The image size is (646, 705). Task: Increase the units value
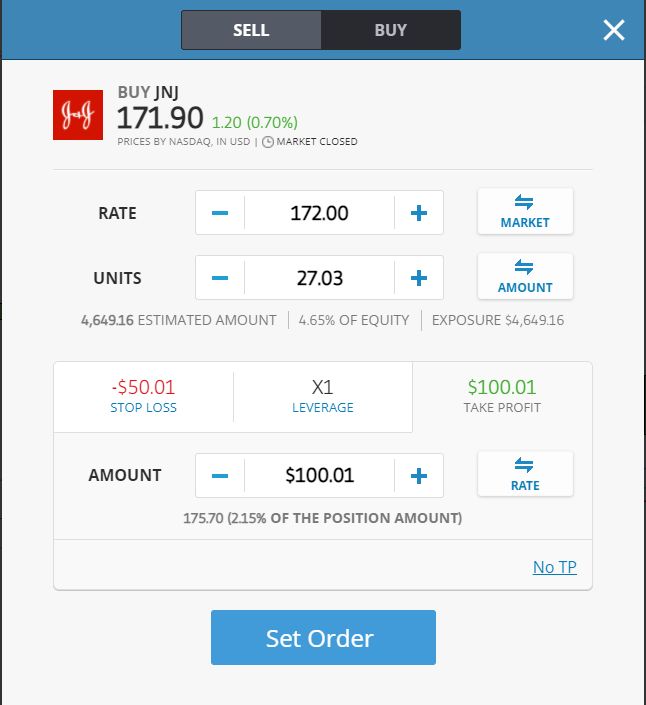pos(419,278)
